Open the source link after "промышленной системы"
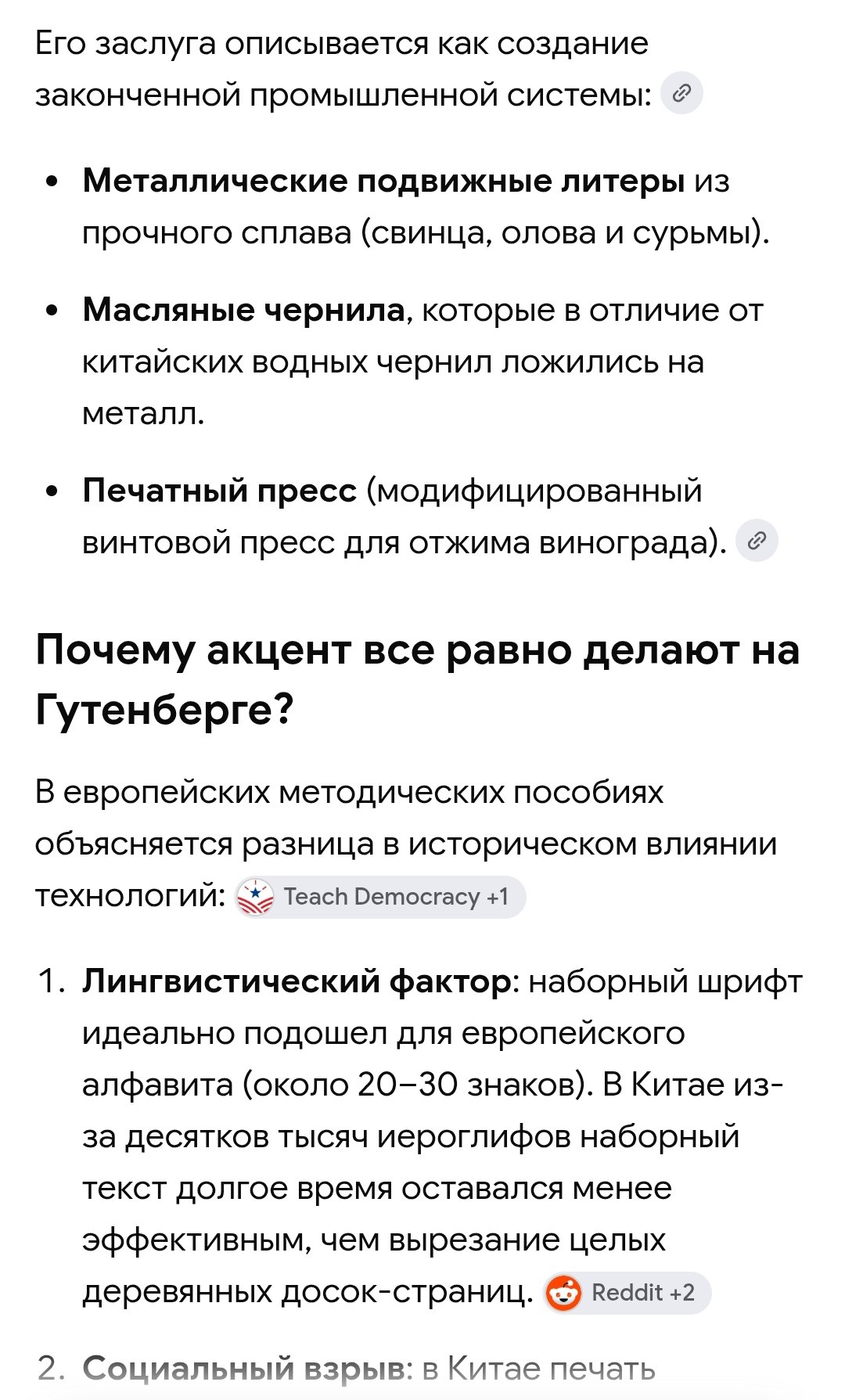The image size is (845, 1400). [x=681, y=94]
